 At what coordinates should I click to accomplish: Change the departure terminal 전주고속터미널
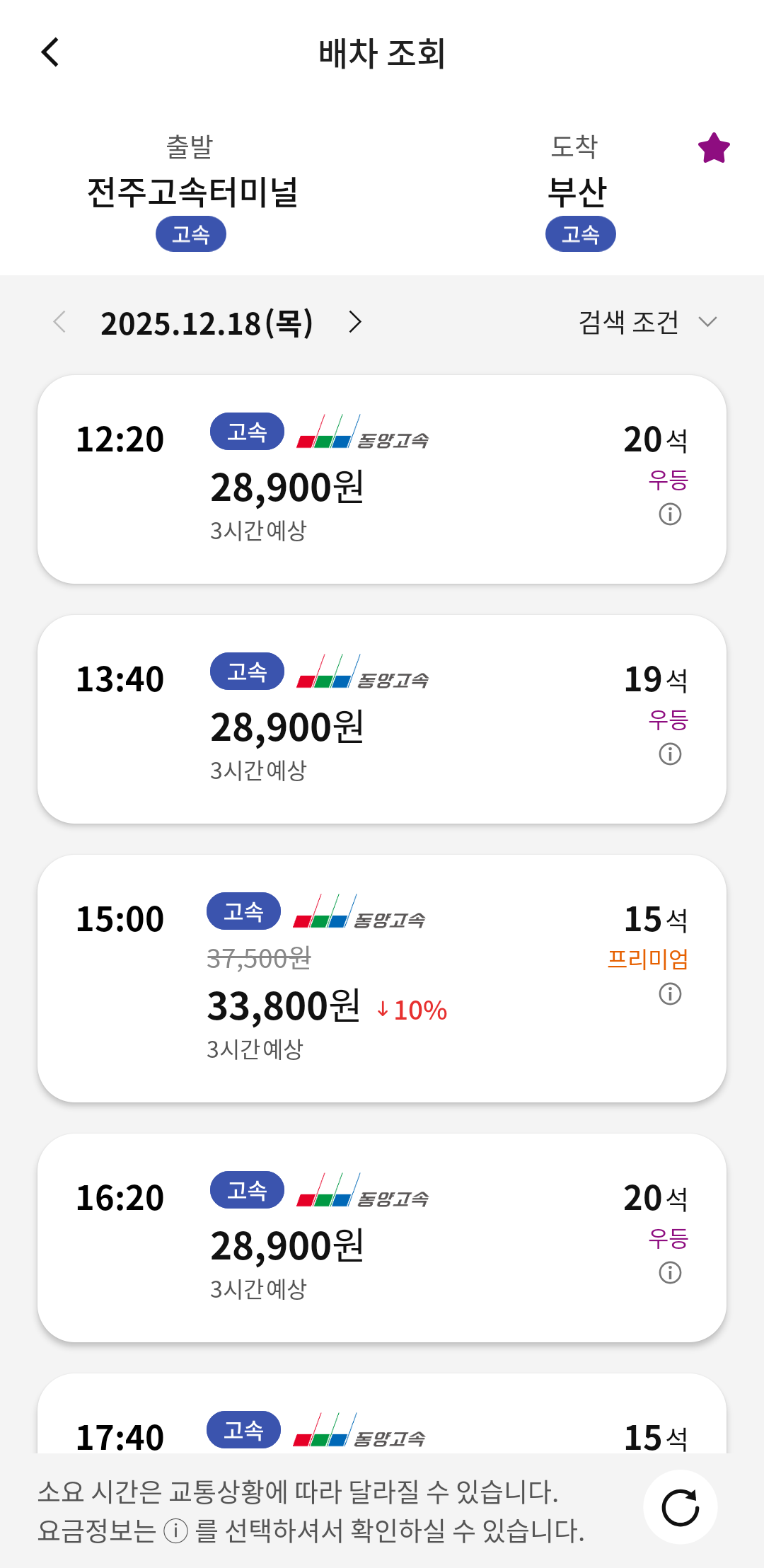point(192,192)
